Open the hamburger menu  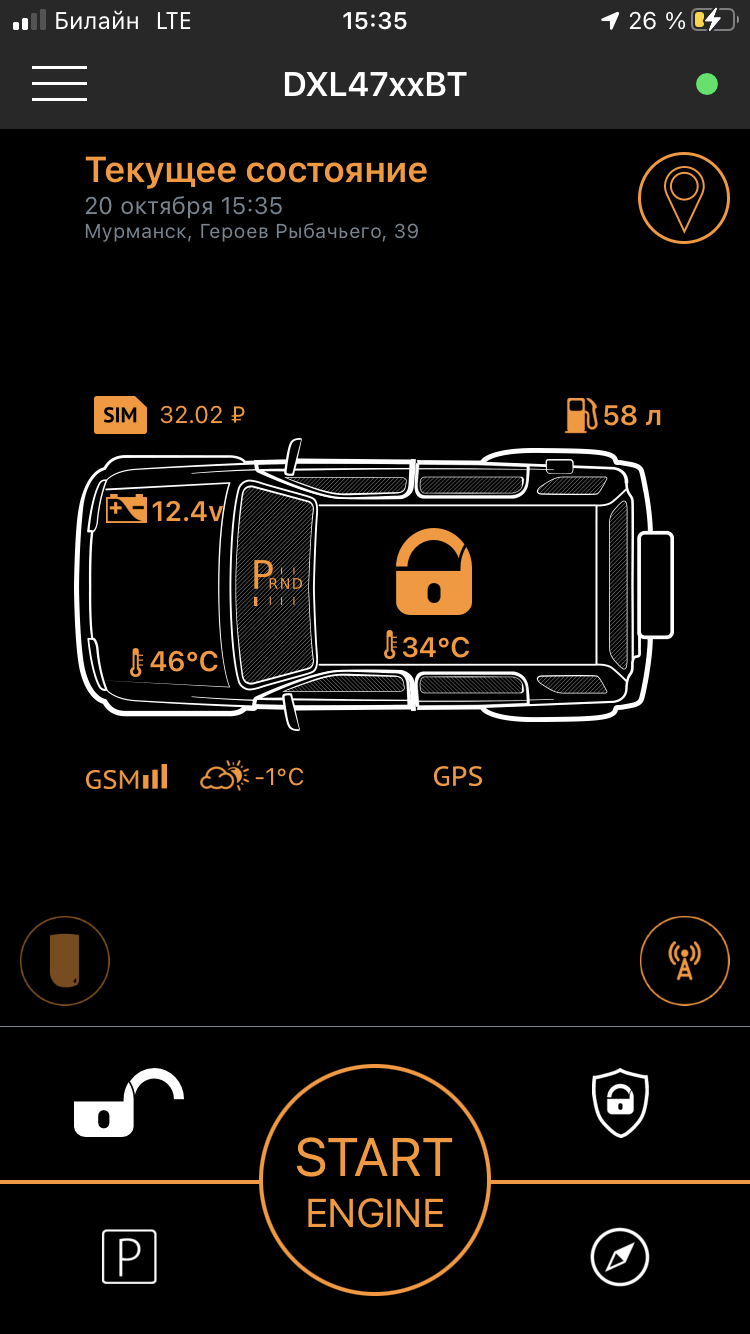[59, 83]
